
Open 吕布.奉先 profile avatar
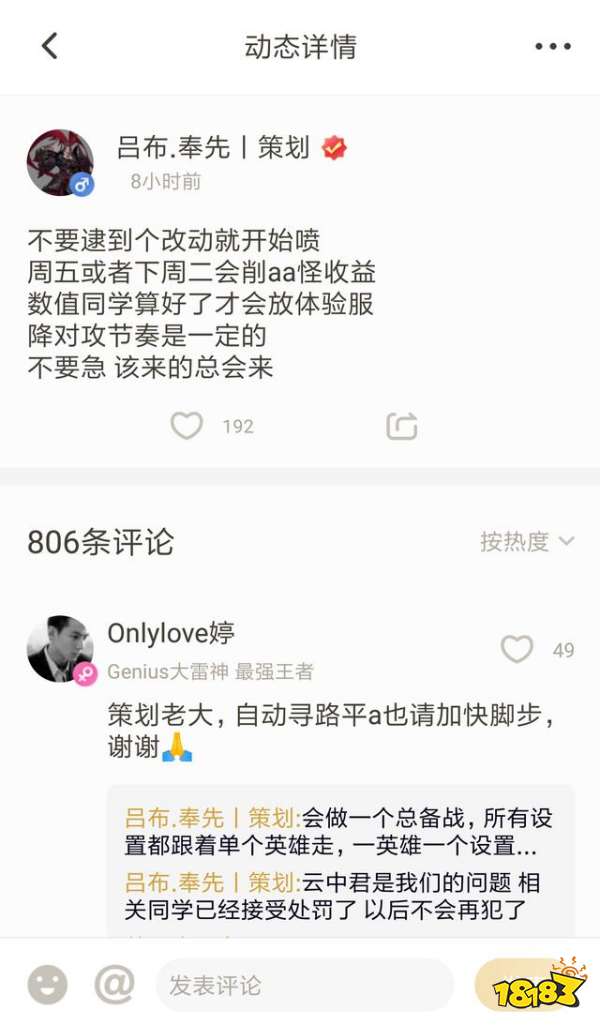pyautogui.click(x=60, y=162)
